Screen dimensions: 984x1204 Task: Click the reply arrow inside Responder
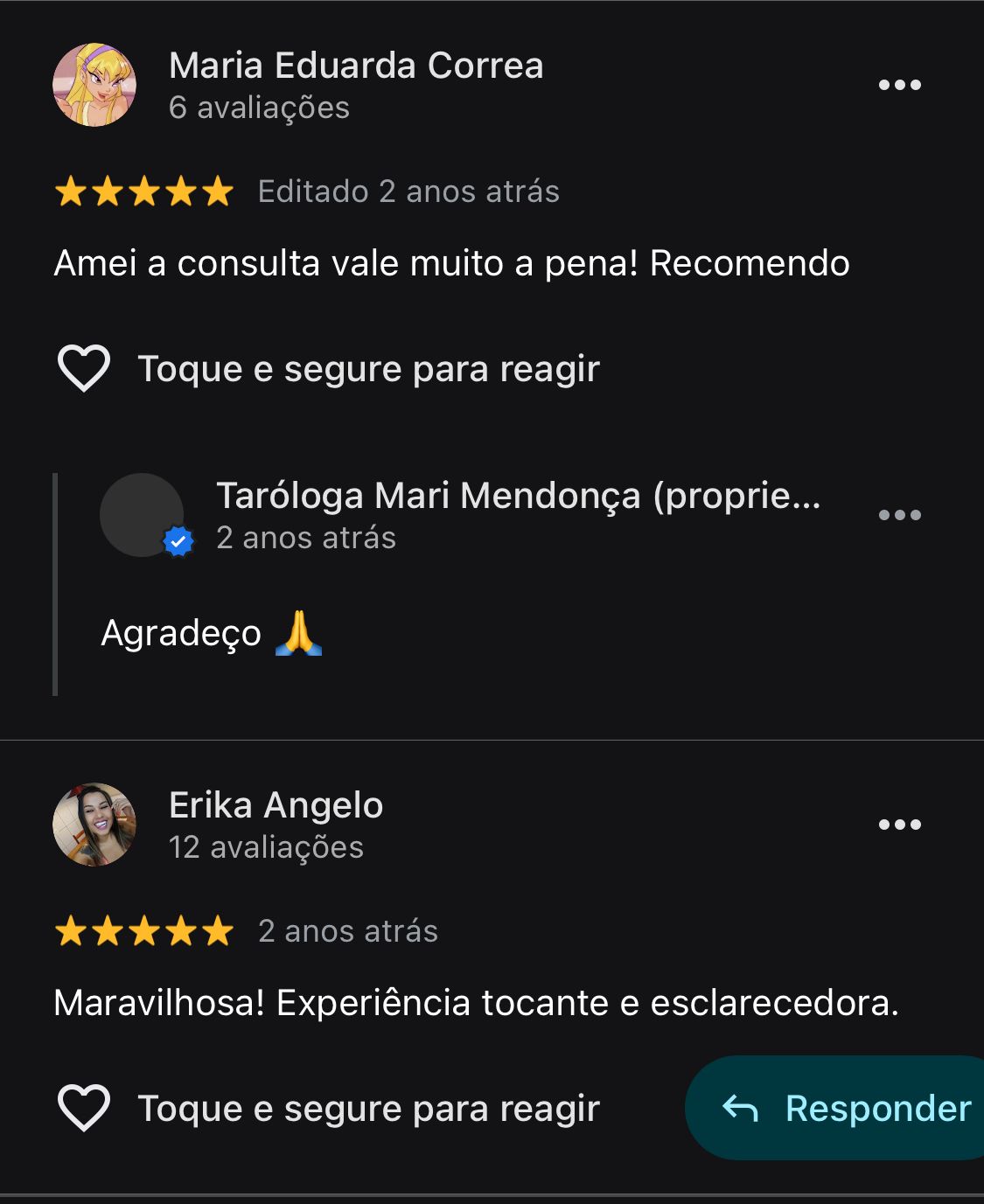(x=739, y=1108)
